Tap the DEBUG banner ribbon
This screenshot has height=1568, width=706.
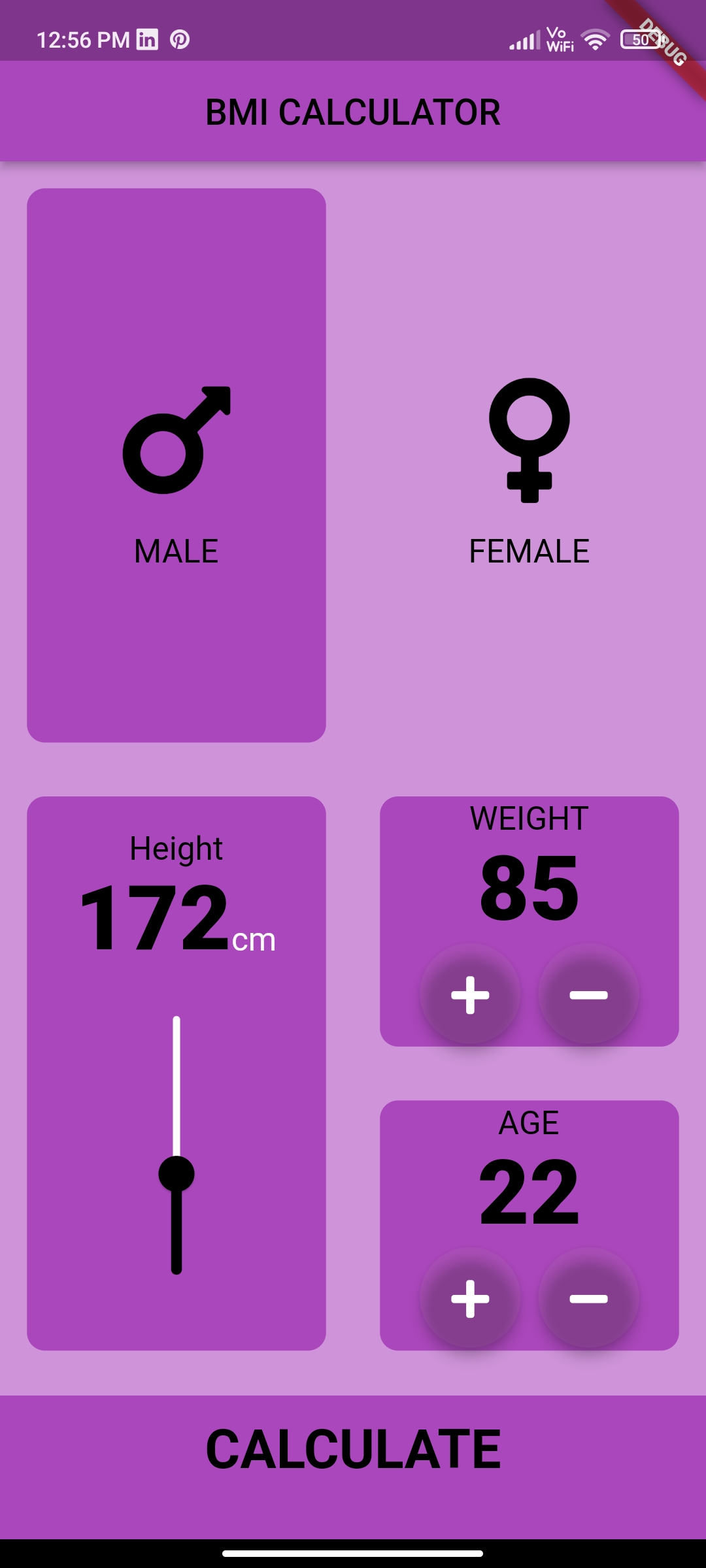662,41
